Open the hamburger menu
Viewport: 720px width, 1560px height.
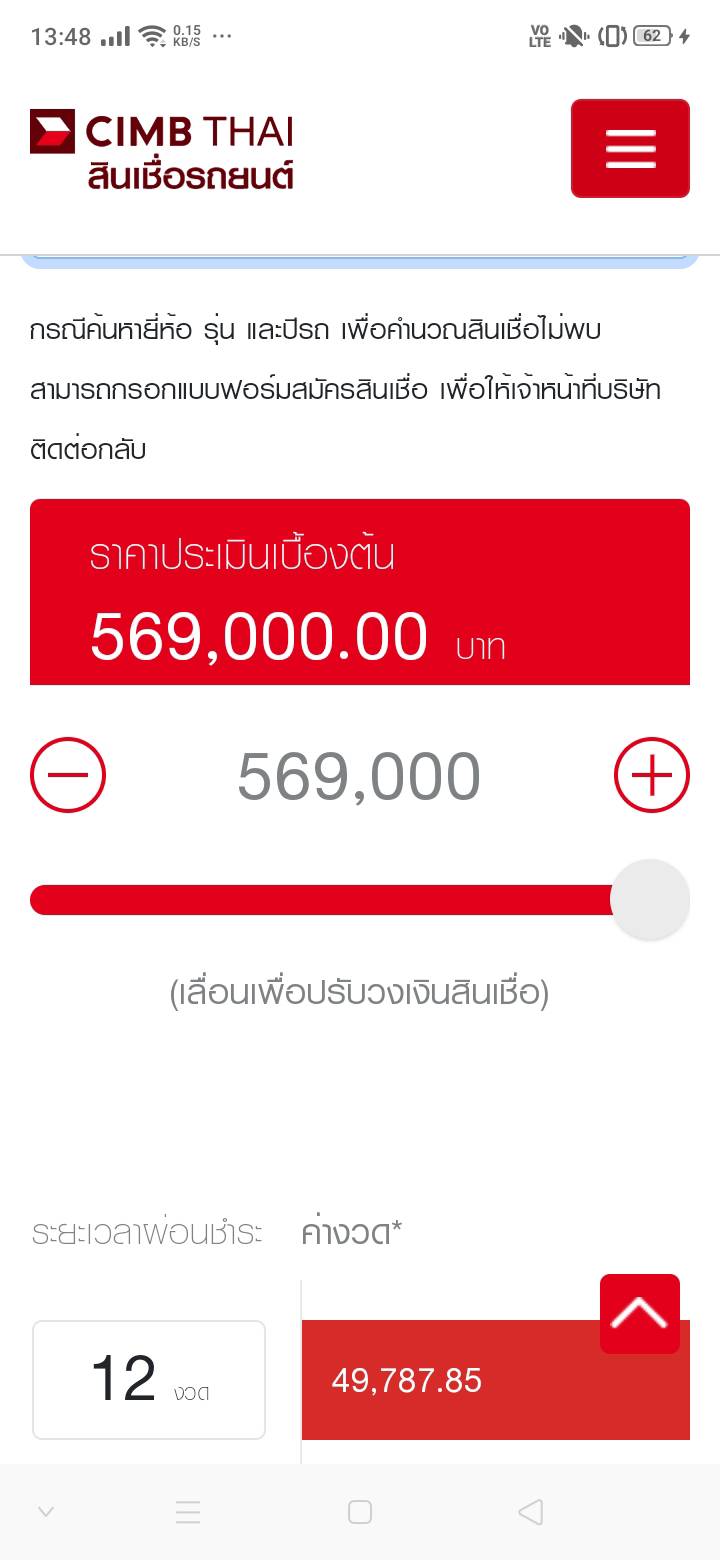pyautogui.click(x=630, y=148)
